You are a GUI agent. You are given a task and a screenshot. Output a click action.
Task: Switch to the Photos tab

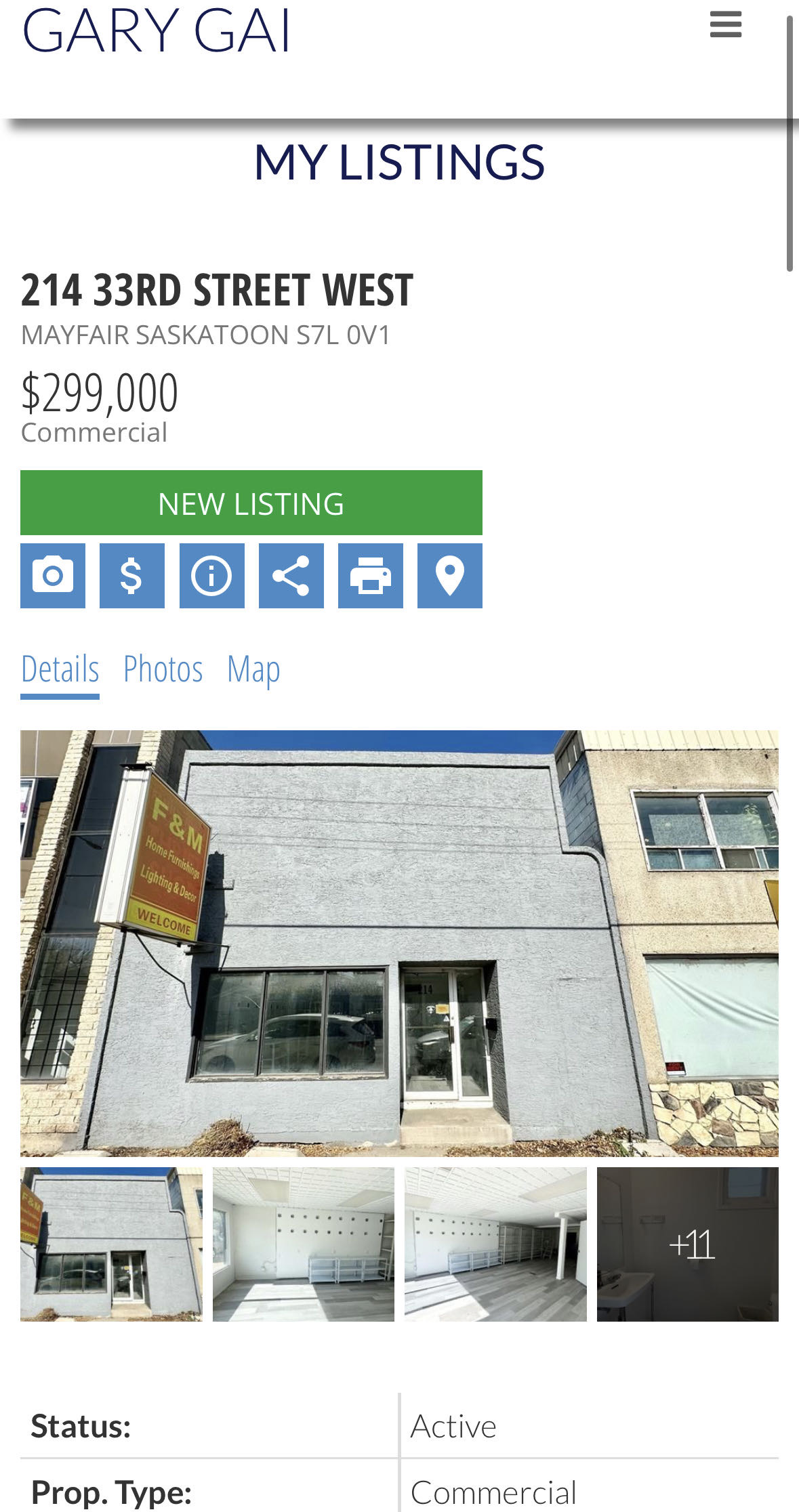click(163, 669)
